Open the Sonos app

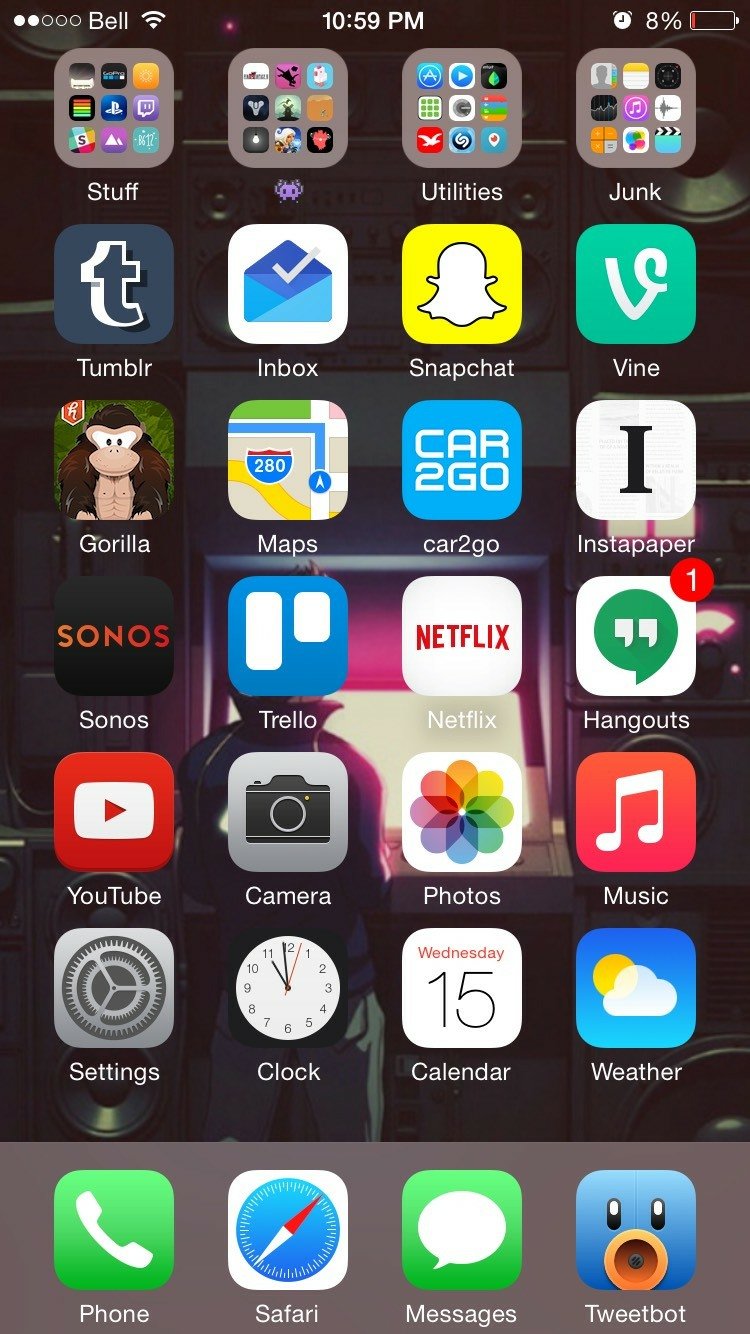[x=113, y=636]
